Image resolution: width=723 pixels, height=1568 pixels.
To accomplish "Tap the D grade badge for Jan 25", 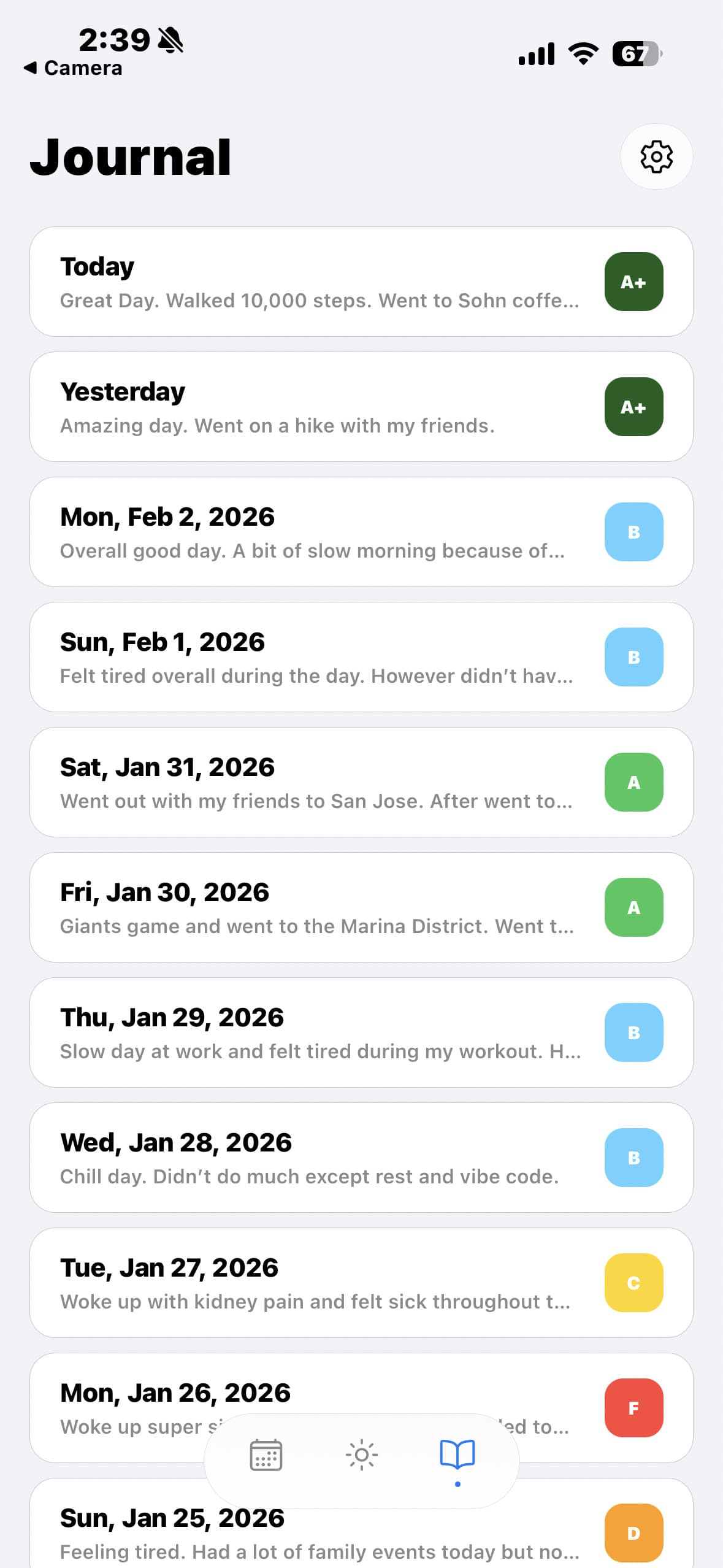I will 633,1534.
